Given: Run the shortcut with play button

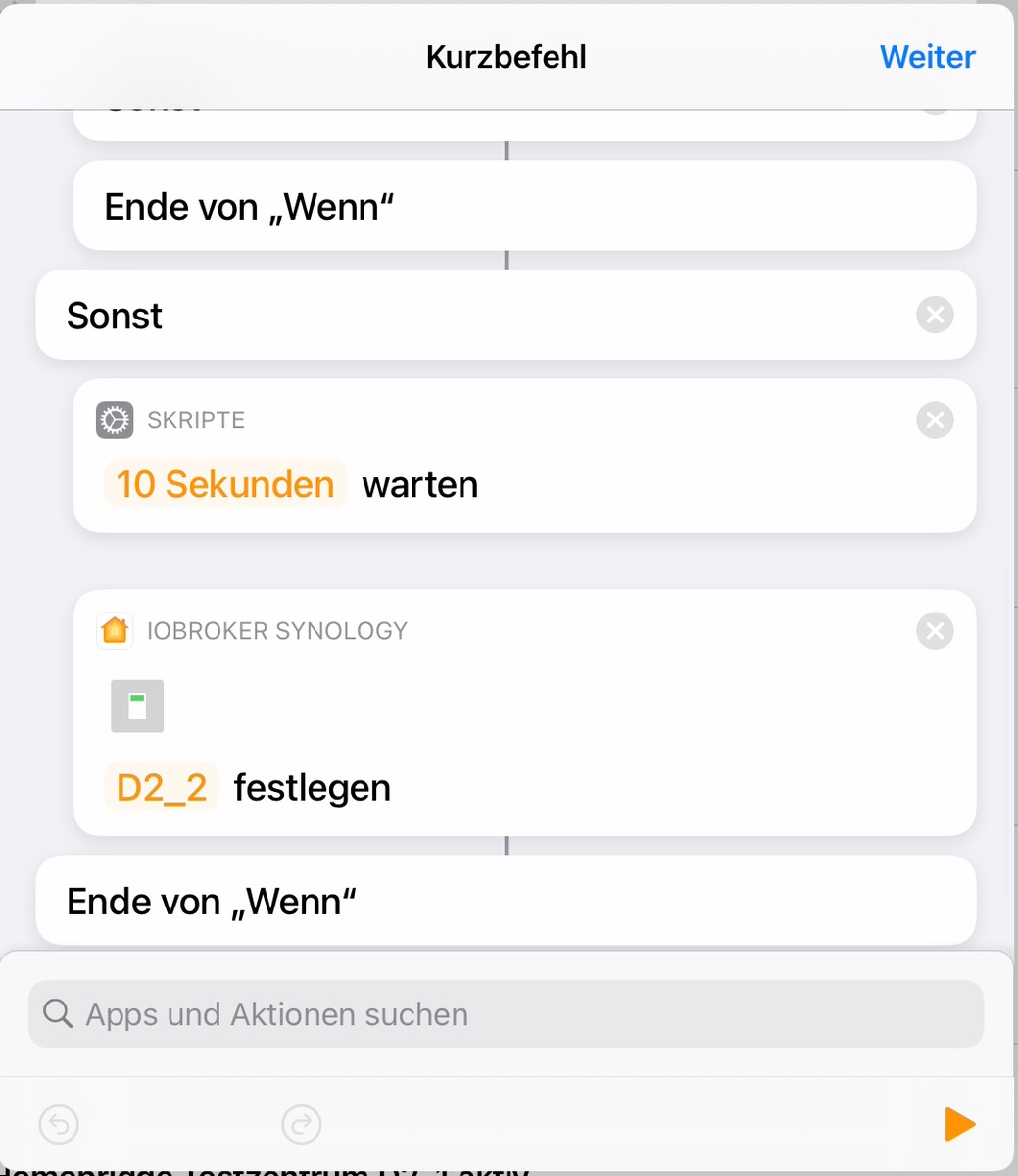Looking at the screenshot, I should pyautogui.click(x=959, y=1124).
